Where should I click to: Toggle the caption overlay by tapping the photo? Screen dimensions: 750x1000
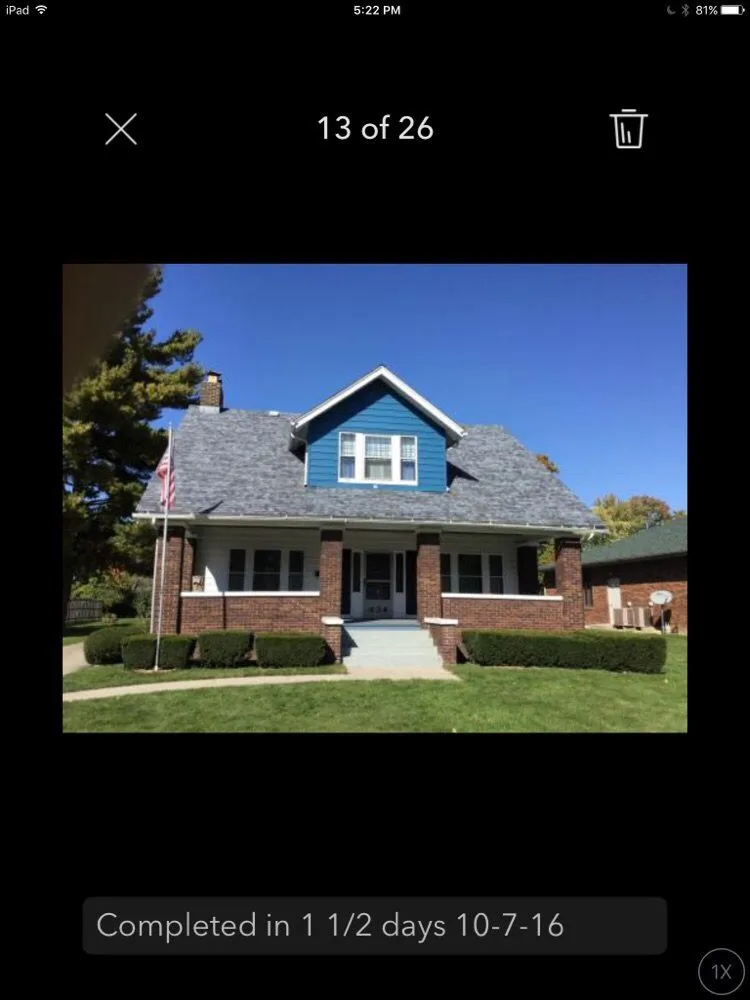[375, 497]
